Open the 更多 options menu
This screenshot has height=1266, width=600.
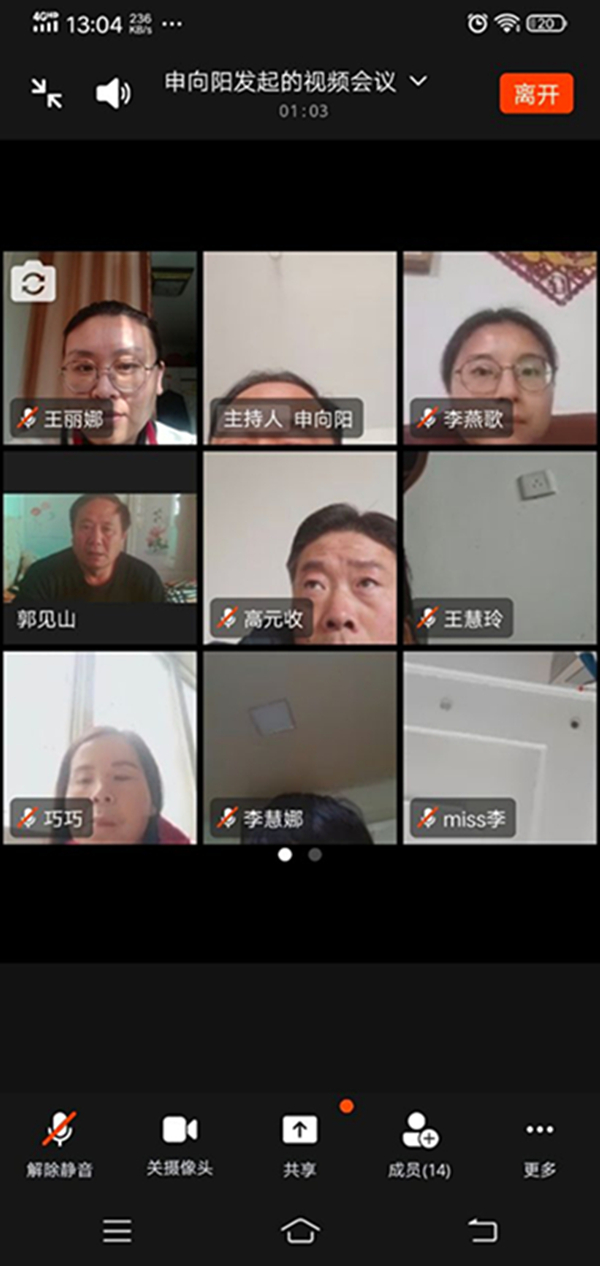[x=539, y=1143]
